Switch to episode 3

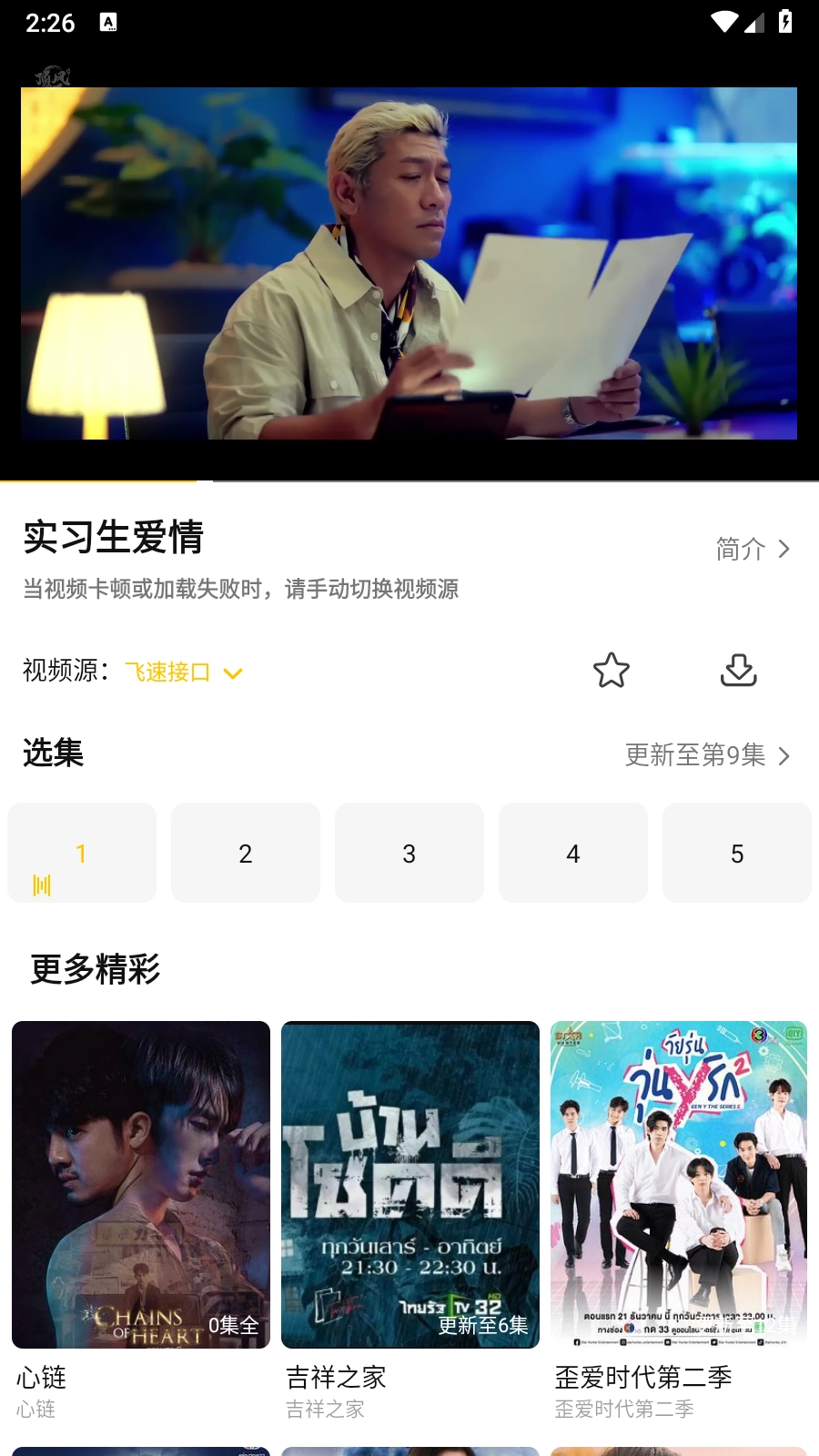[409, 853]
